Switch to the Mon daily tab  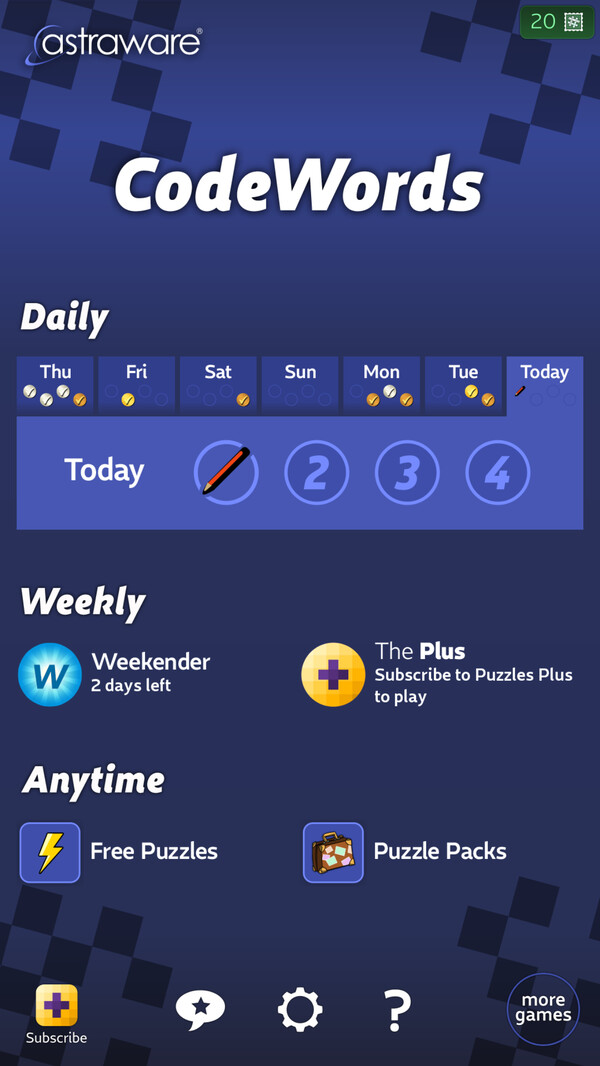click(381, 385)
